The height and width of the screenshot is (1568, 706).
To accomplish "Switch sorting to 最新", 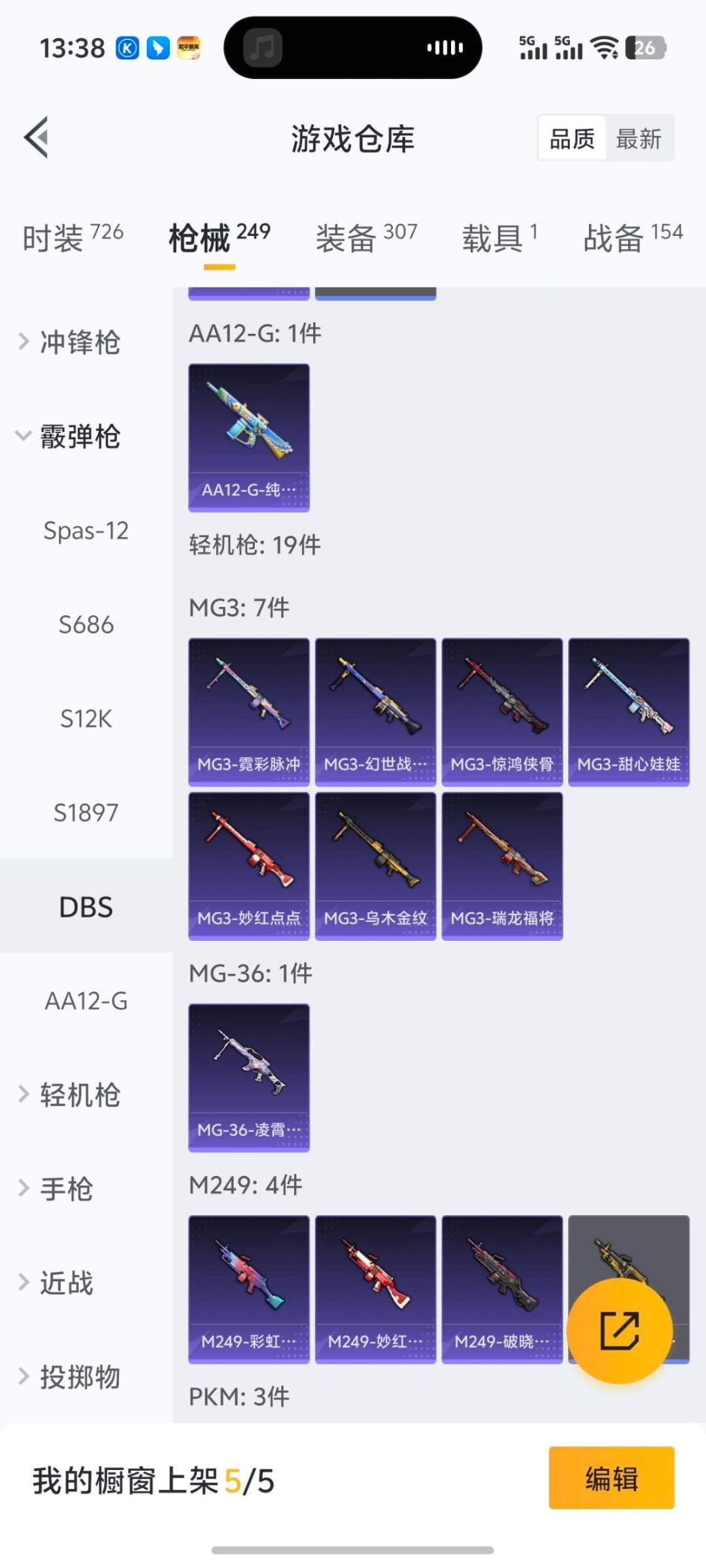I will pyautogui.click(x=640, y=138).
